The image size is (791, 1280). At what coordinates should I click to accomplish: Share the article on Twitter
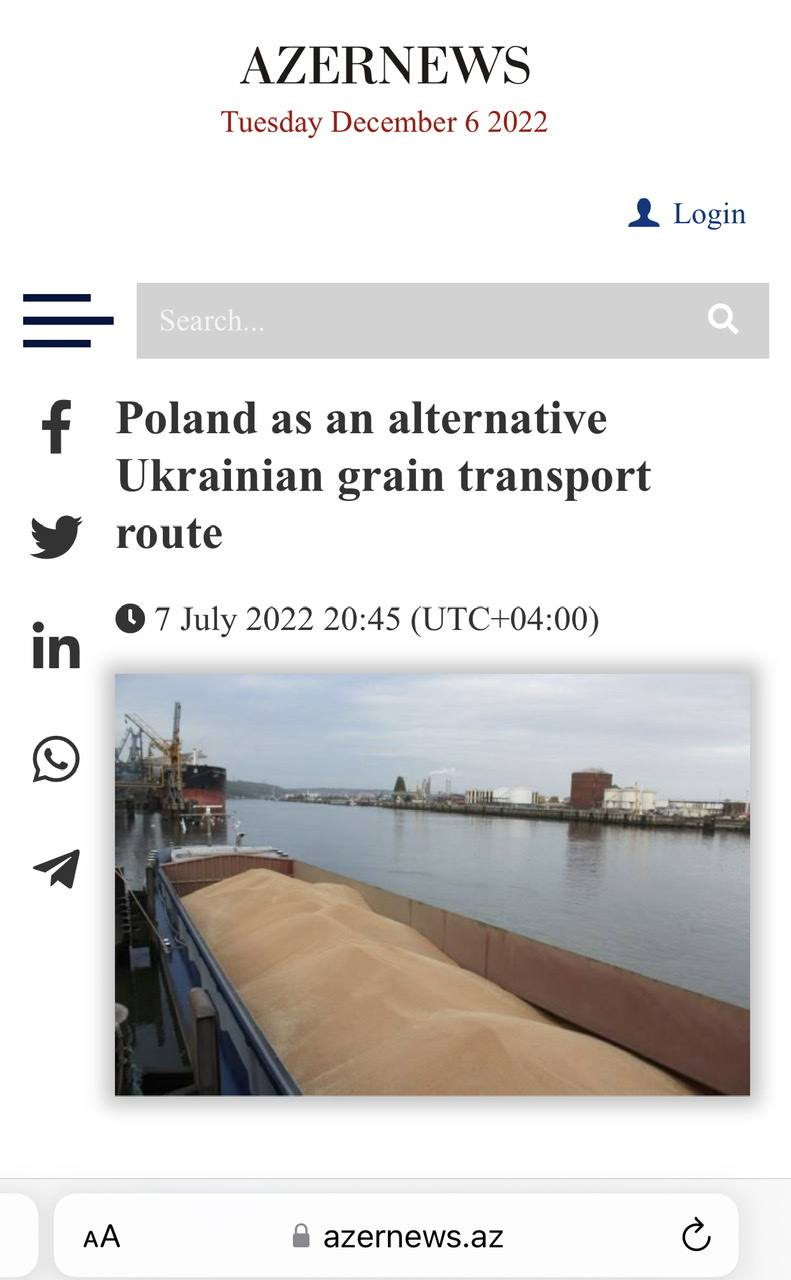pyautogui.click(x=56, y=537)
